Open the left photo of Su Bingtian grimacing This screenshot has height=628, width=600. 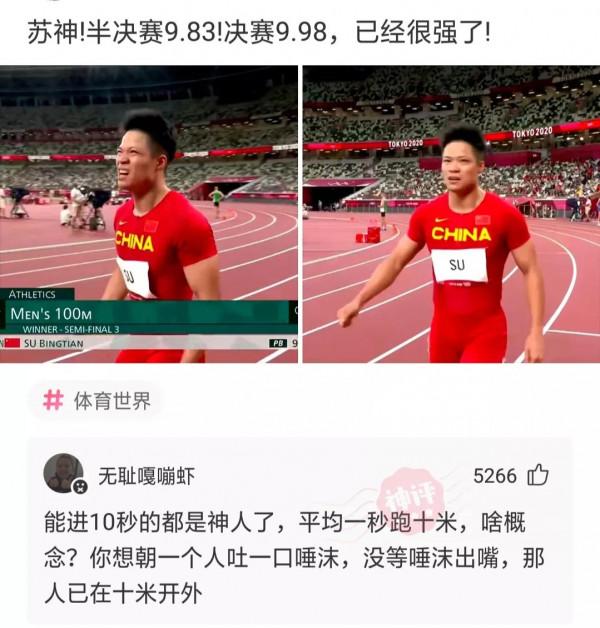pos(149,213)
